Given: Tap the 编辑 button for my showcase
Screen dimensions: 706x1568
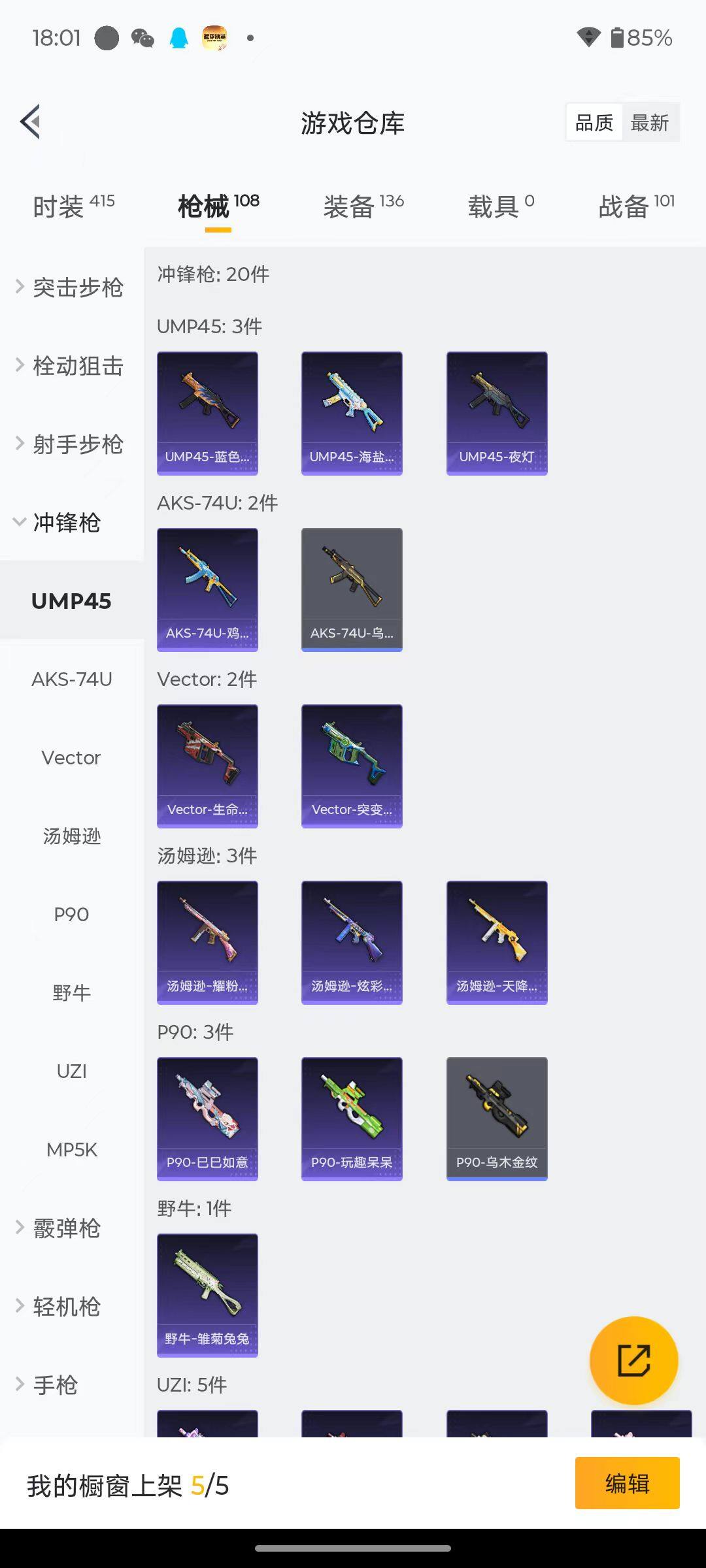Looking at the screenshot, I should pyautogui.click(x=627, y=1483).
